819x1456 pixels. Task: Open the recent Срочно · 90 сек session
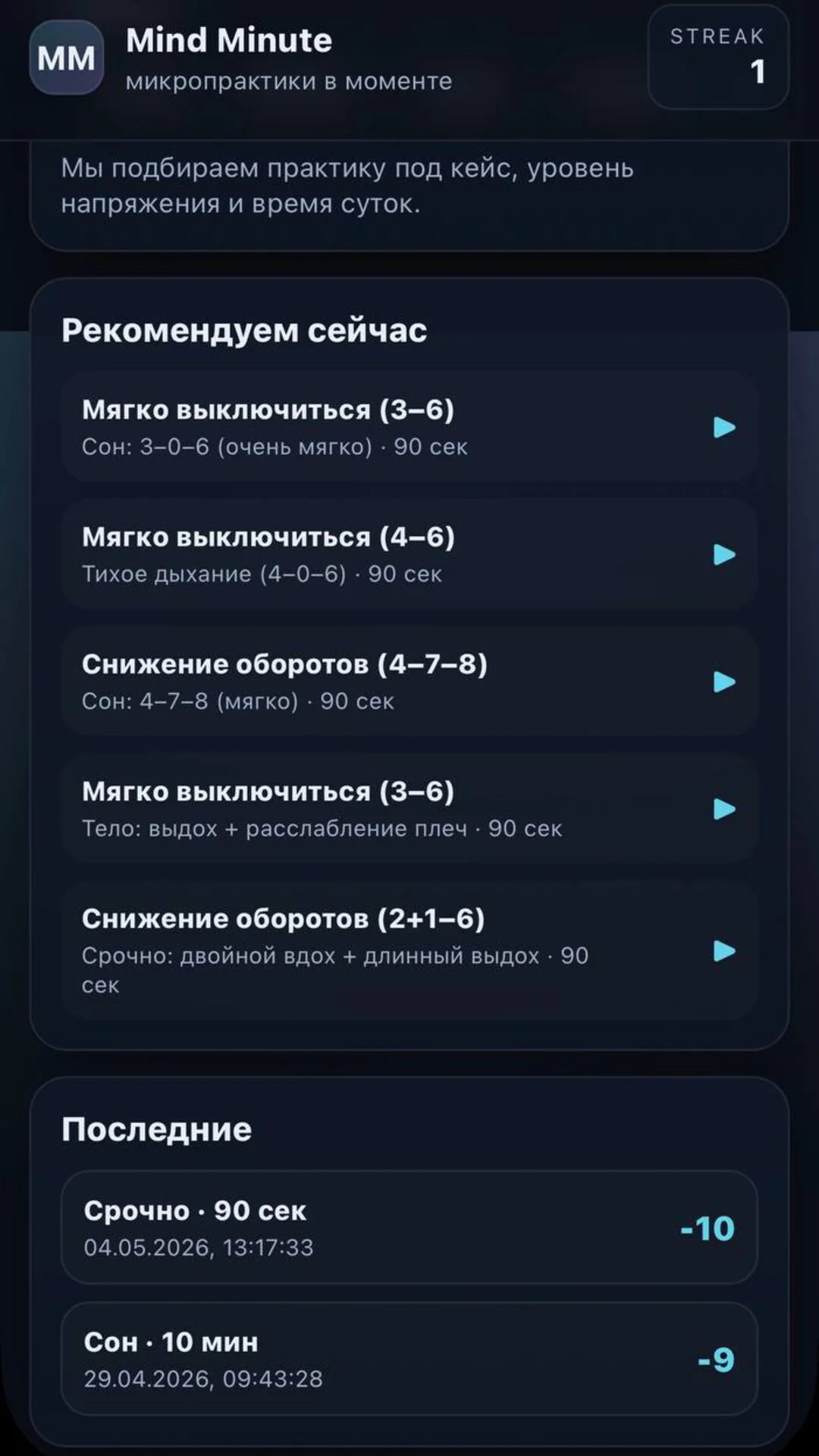click(409, 1227)
